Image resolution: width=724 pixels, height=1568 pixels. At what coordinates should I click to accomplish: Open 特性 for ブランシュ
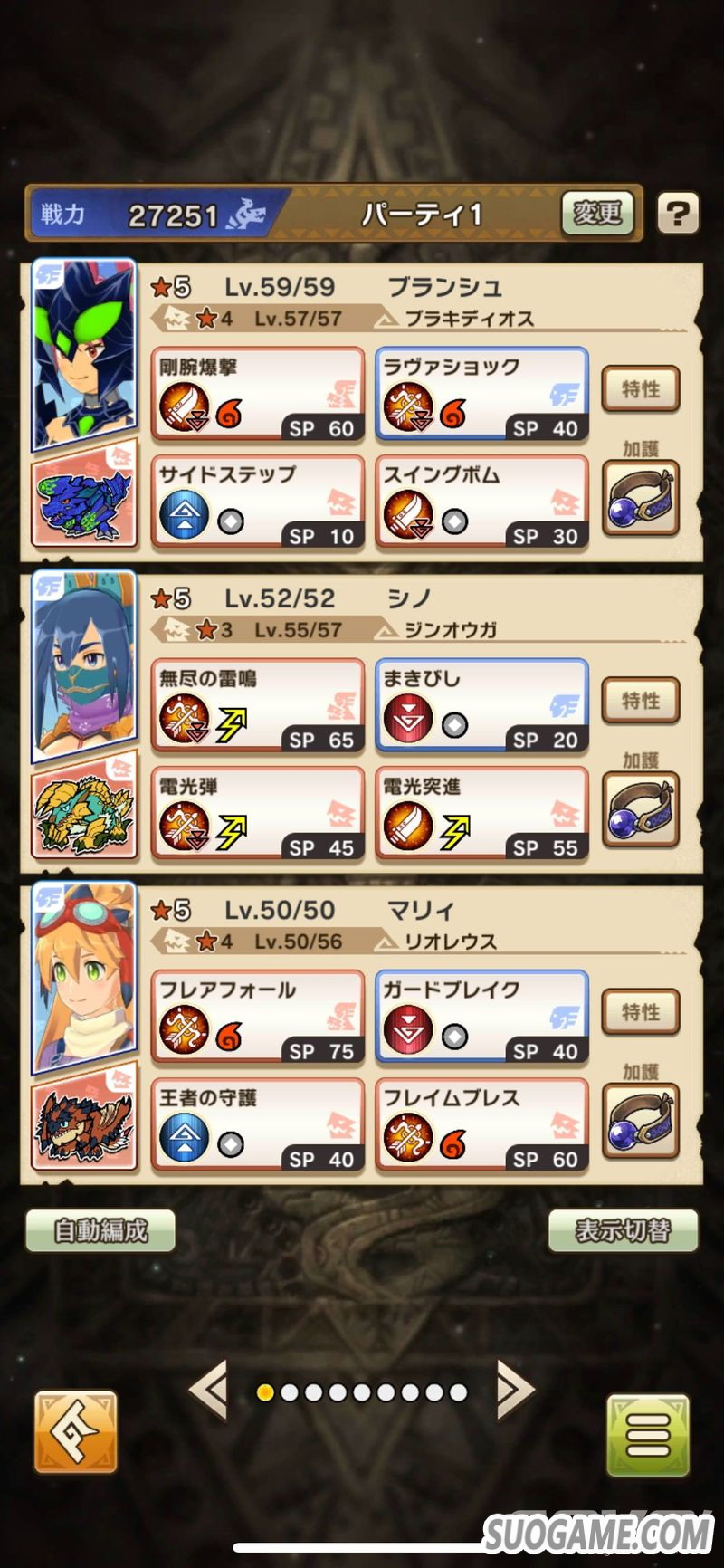(x=641, y=389)
